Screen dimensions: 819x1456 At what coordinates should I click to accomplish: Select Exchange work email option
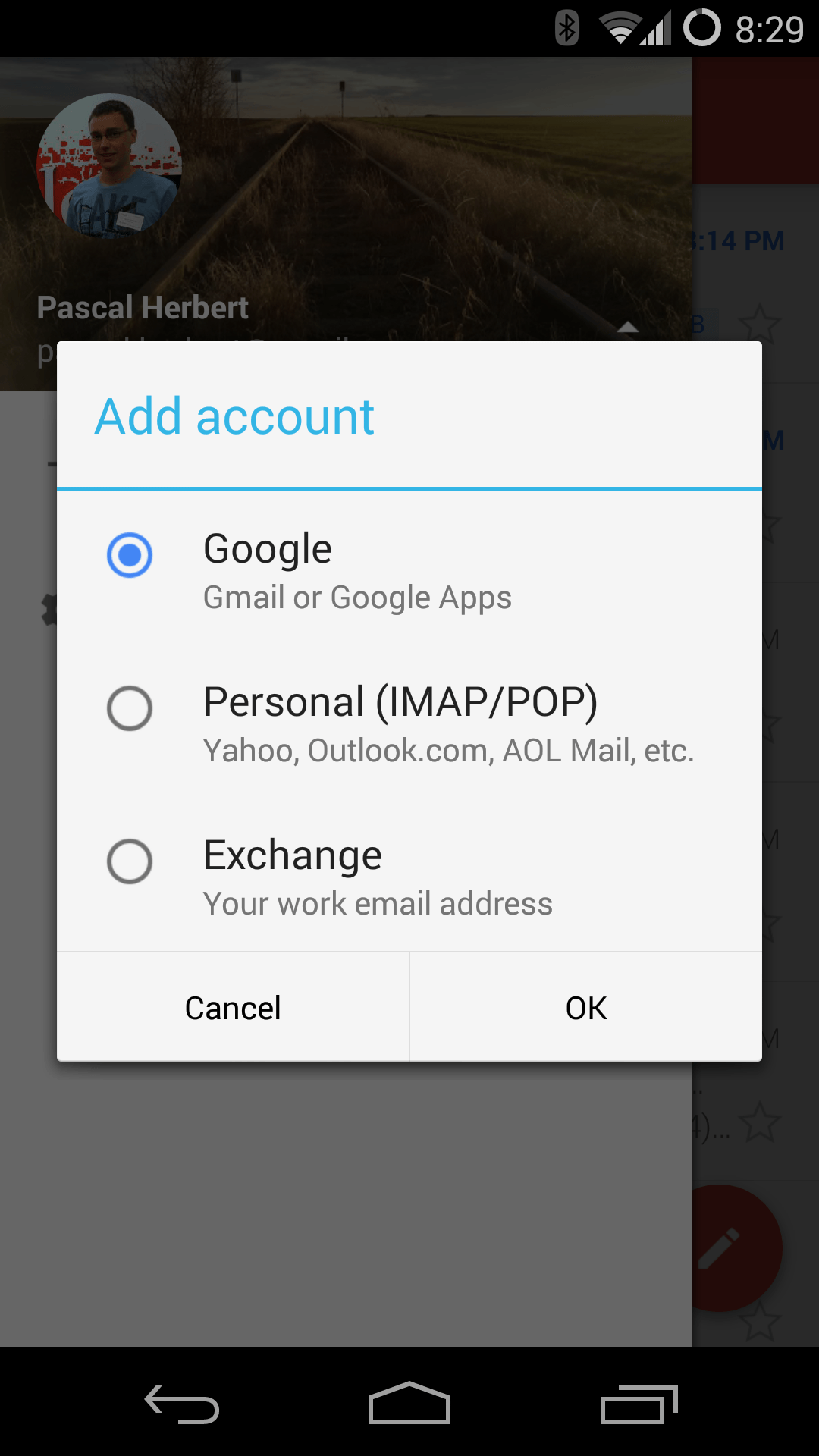coord(130,861)
